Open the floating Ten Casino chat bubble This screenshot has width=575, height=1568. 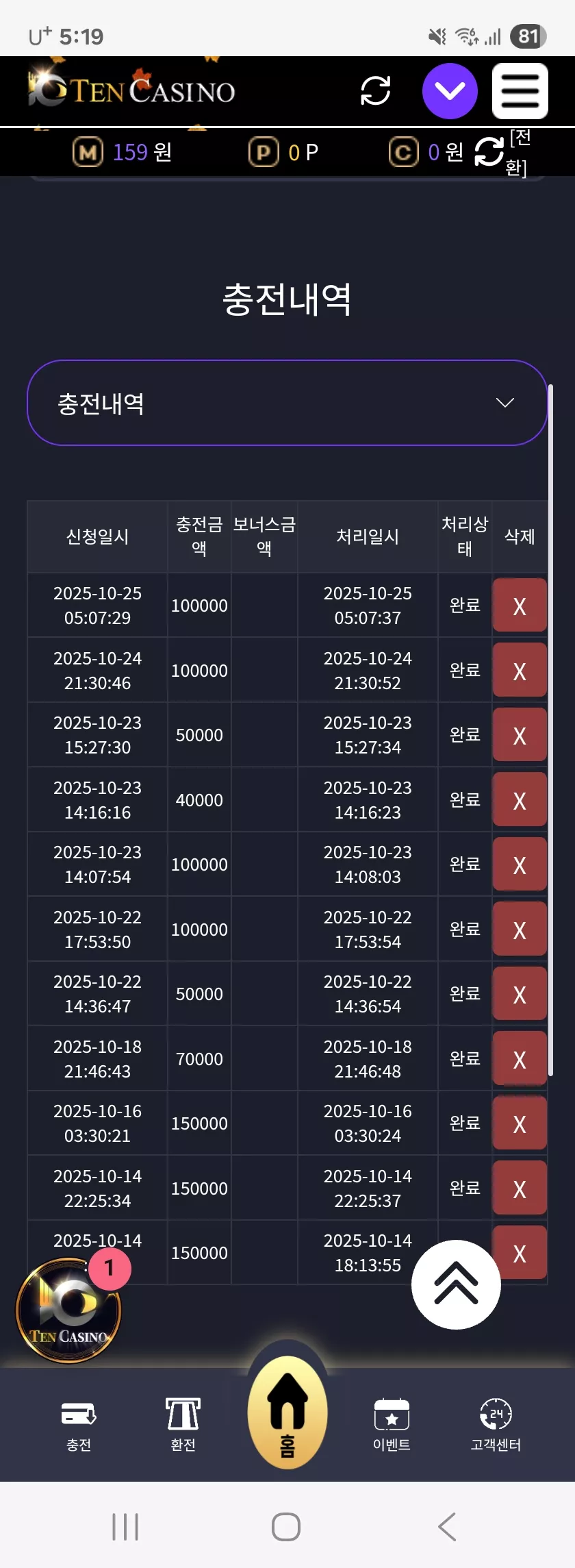coord(68,1310)
